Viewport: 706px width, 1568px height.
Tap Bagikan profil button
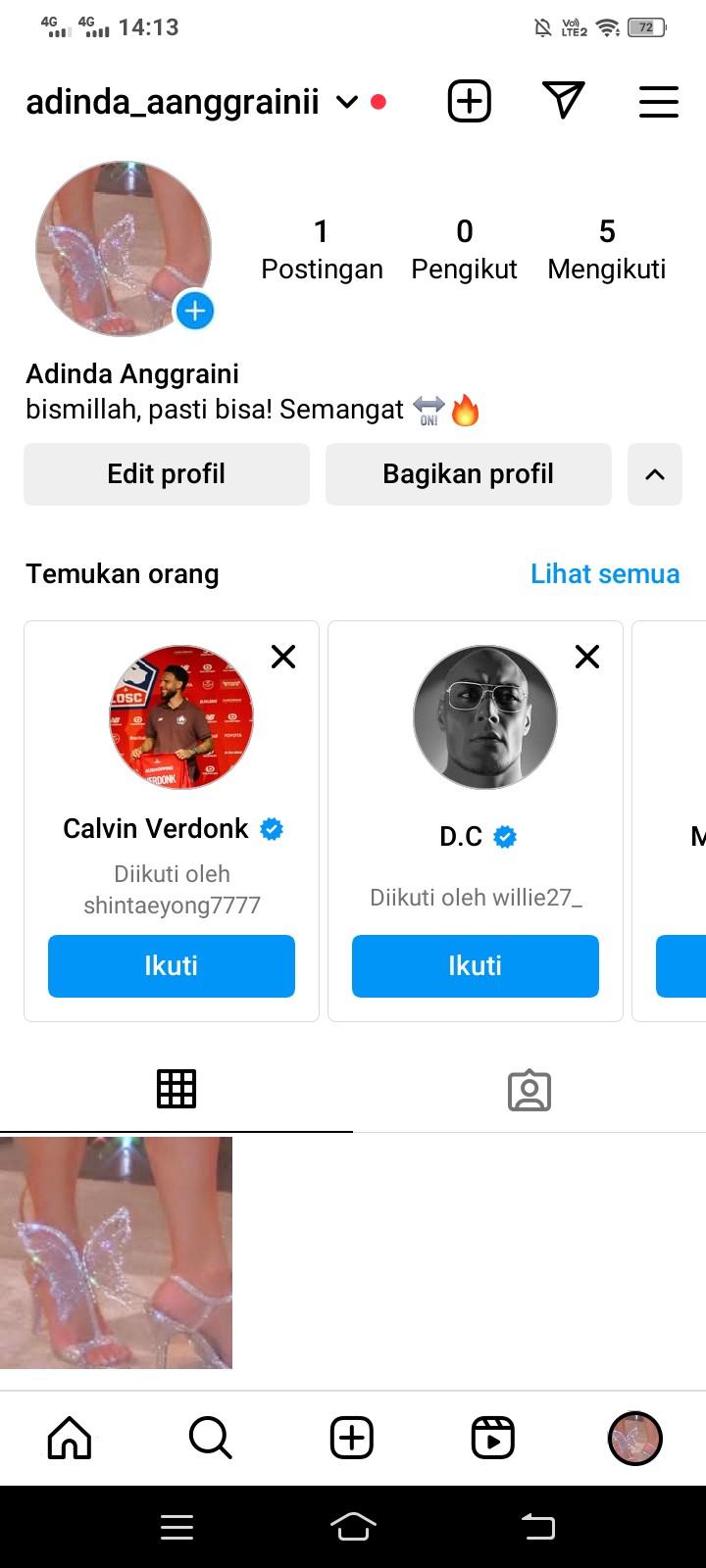pyautogui.click(x=468, y=474)
